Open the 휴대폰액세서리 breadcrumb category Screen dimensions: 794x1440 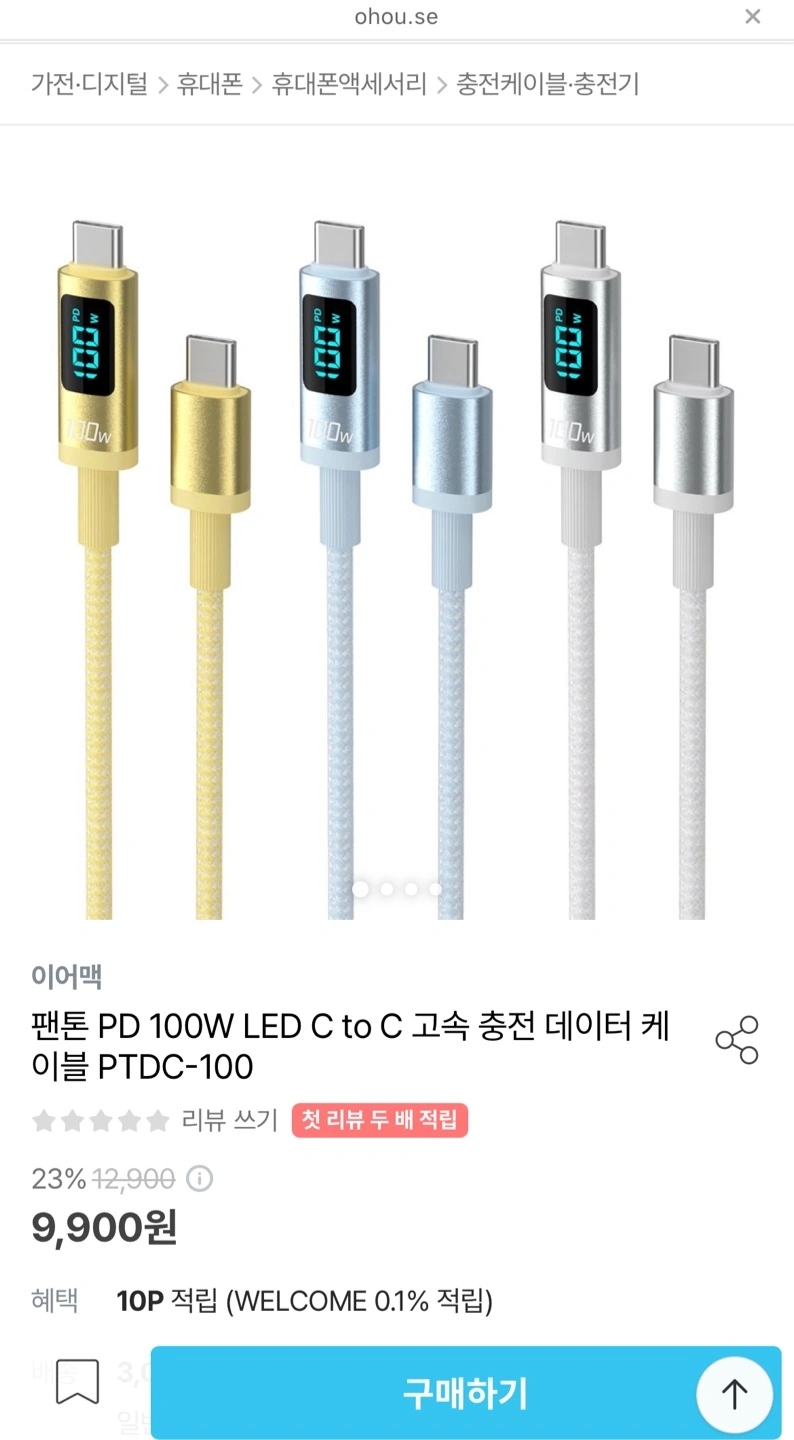tap(349, 84)
